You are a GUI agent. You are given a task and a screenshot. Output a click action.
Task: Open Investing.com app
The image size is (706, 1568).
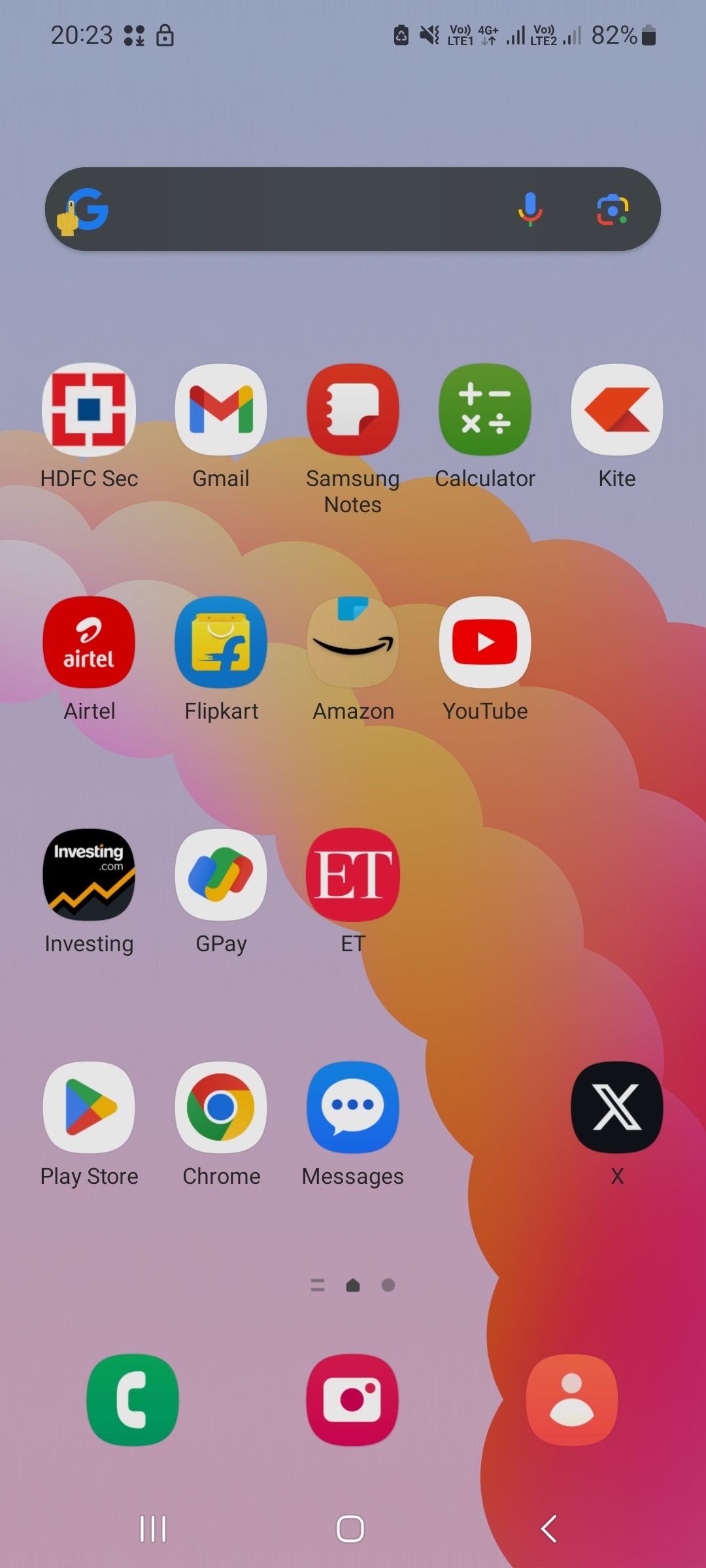coord(89,874)
